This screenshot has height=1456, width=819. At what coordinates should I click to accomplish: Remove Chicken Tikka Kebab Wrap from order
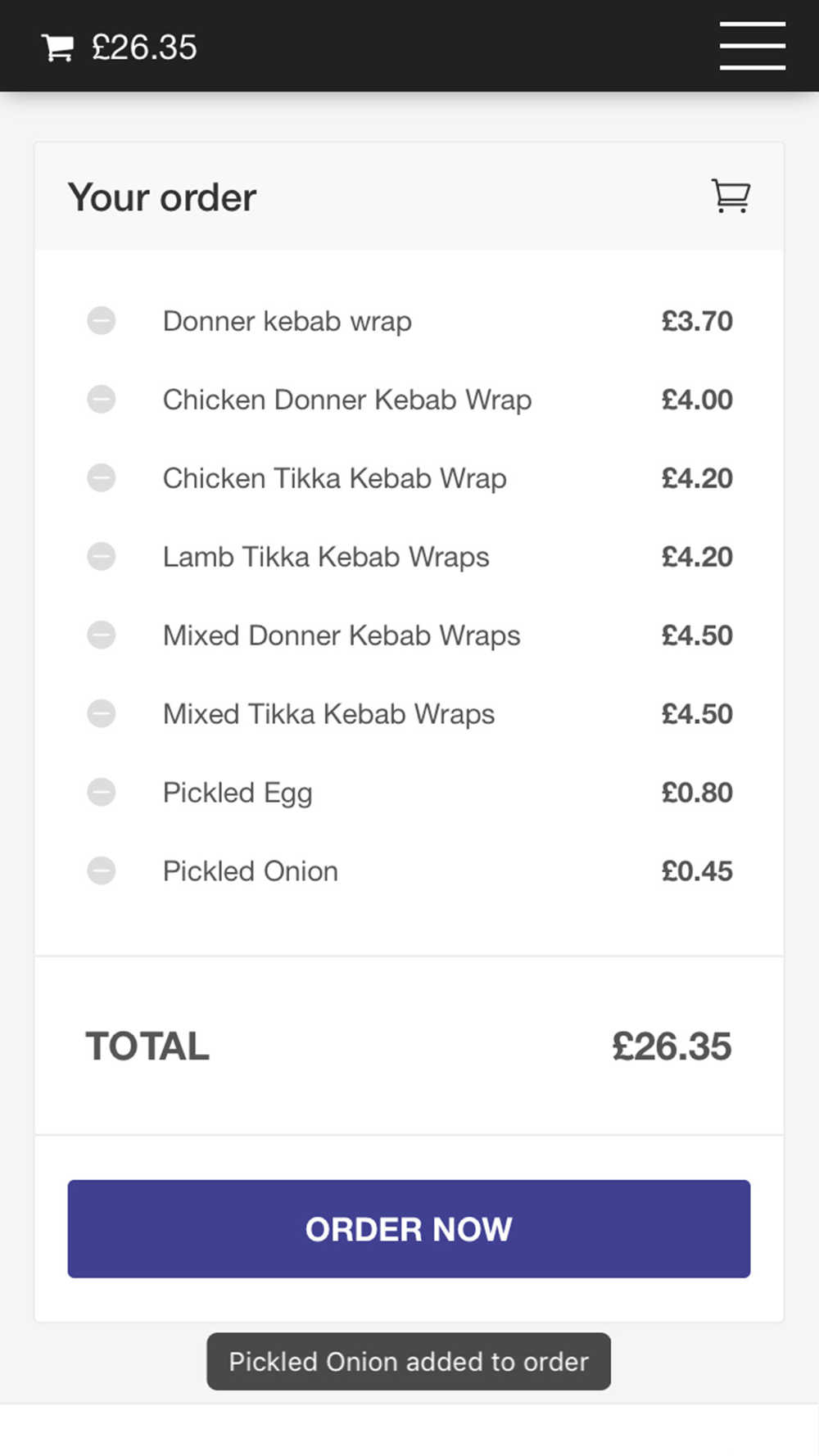coord(102,477)
